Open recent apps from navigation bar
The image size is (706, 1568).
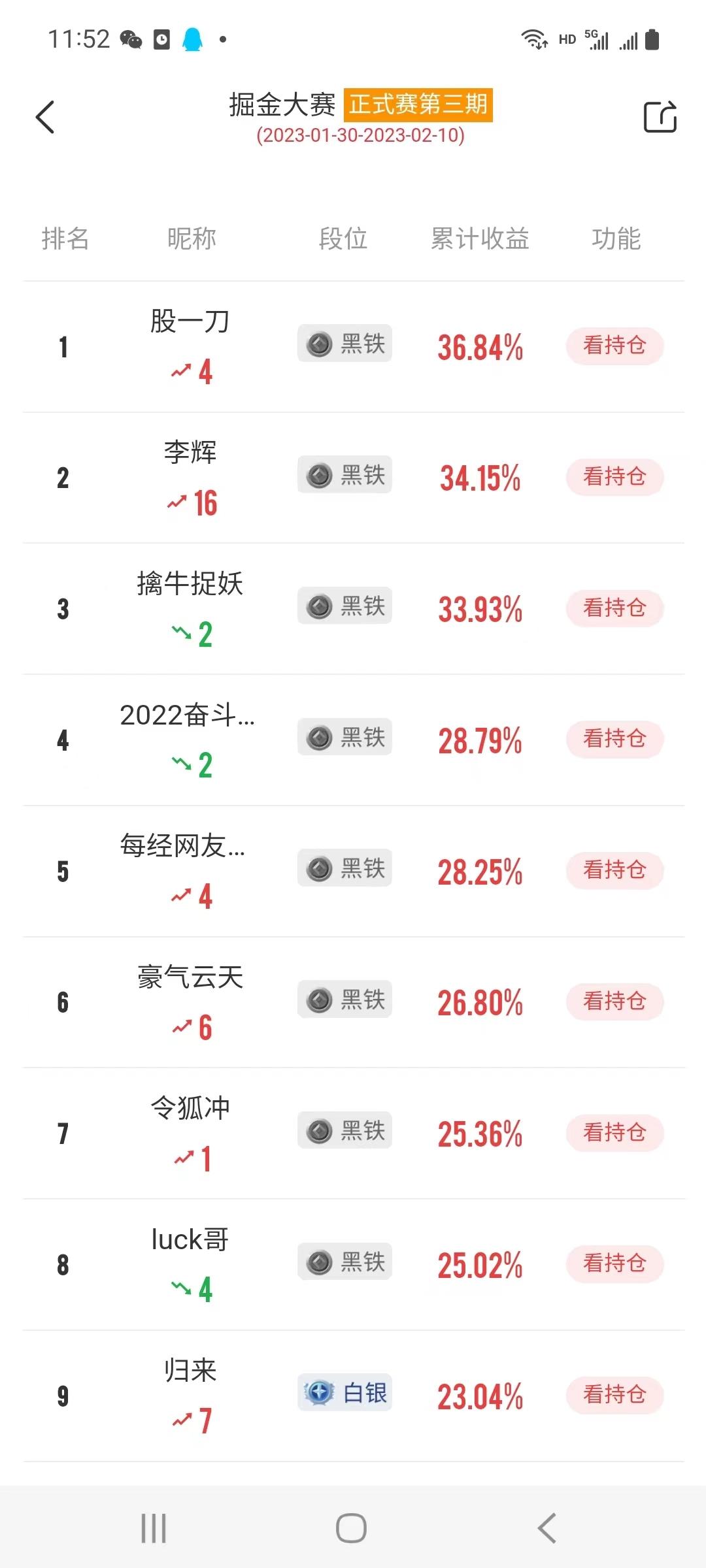(154, 1528)
